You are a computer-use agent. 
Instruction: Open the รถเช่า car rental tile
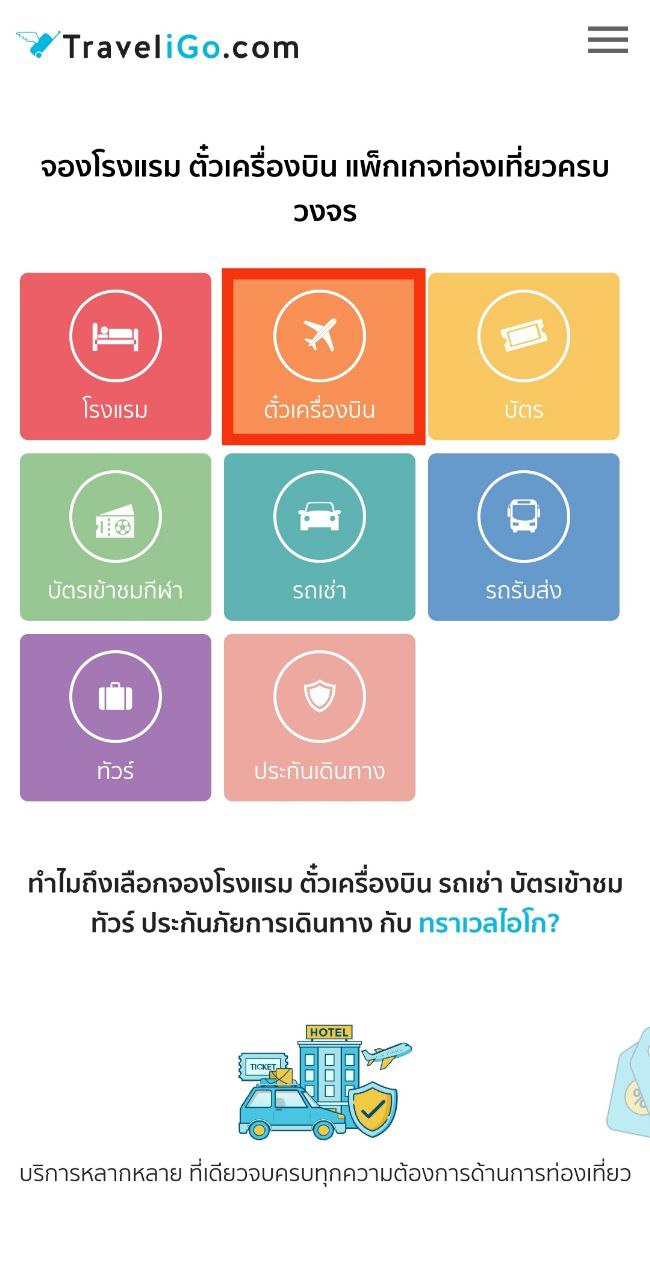click(x=320, y=537)
